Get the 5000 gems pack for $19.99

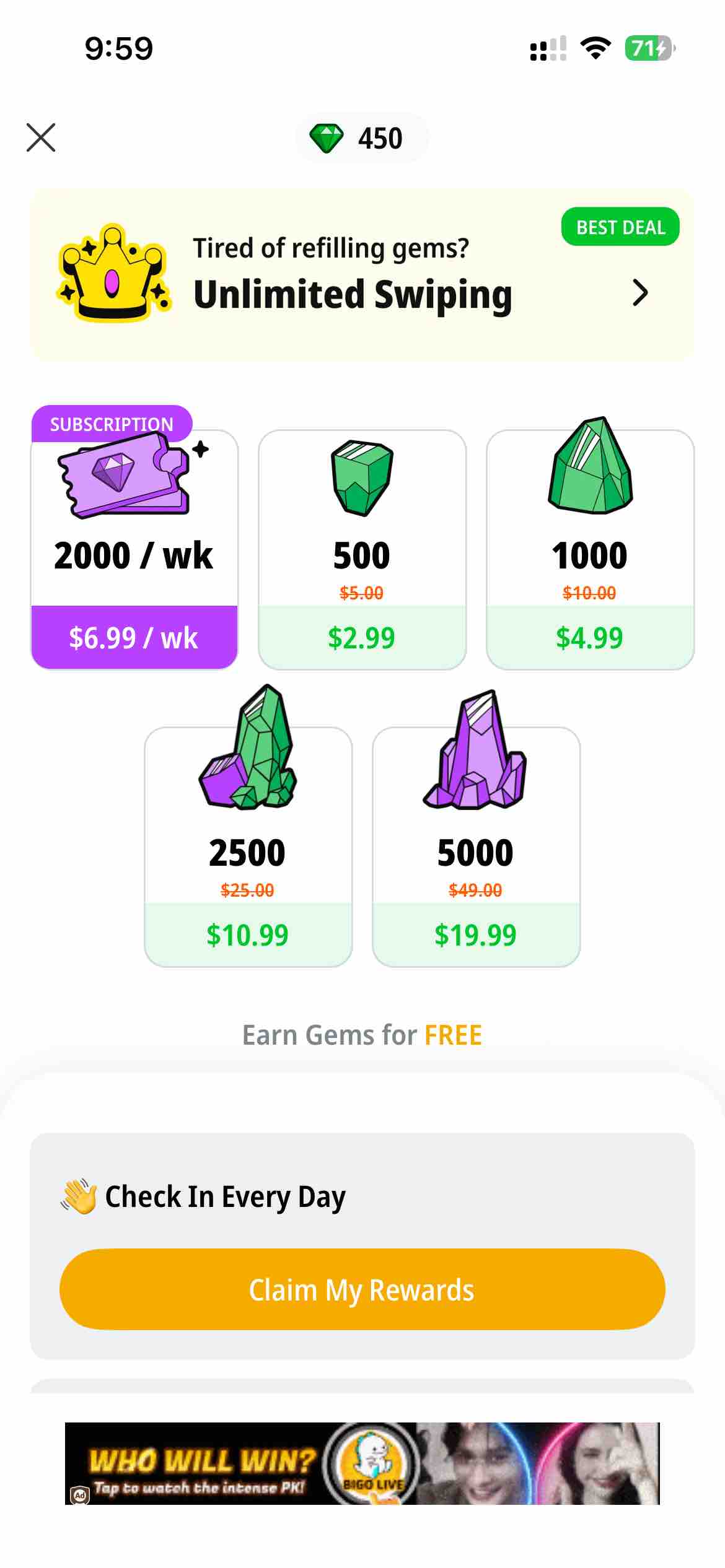(476, 847)
